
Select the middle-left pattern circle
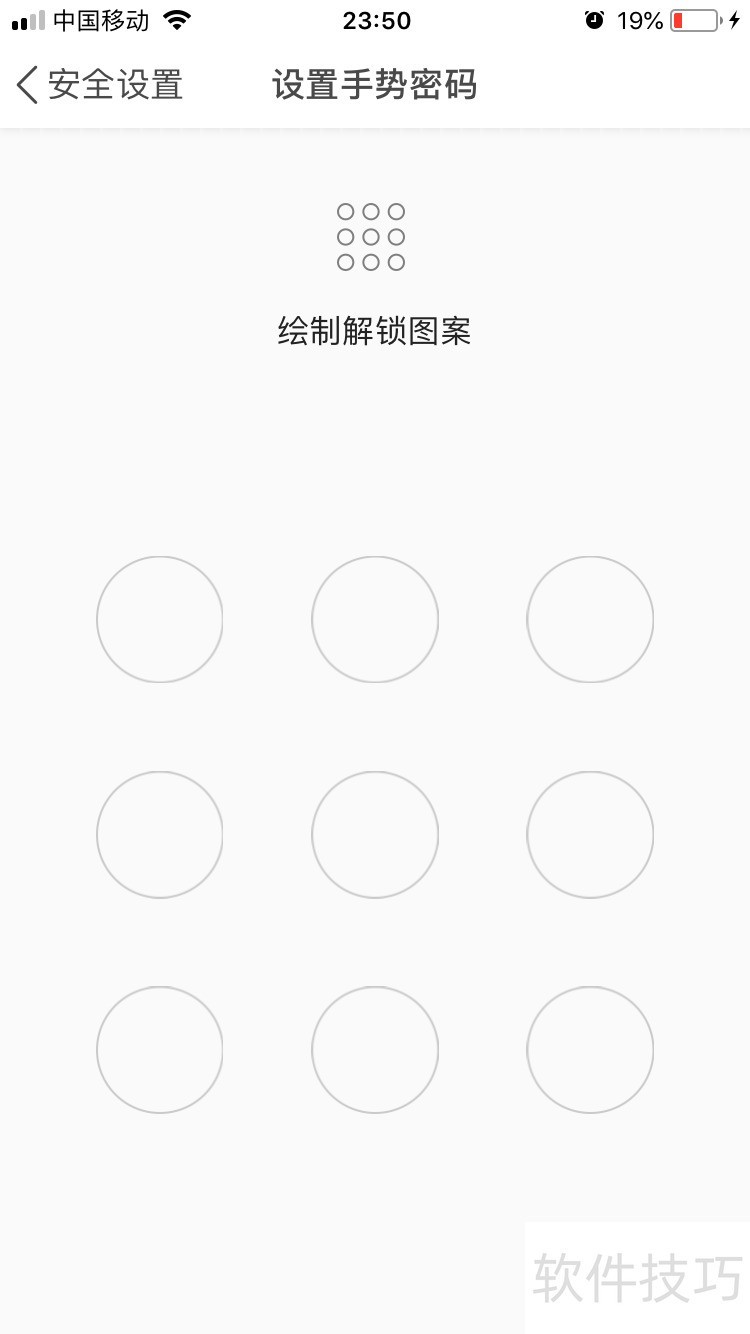tap(159, 833)
